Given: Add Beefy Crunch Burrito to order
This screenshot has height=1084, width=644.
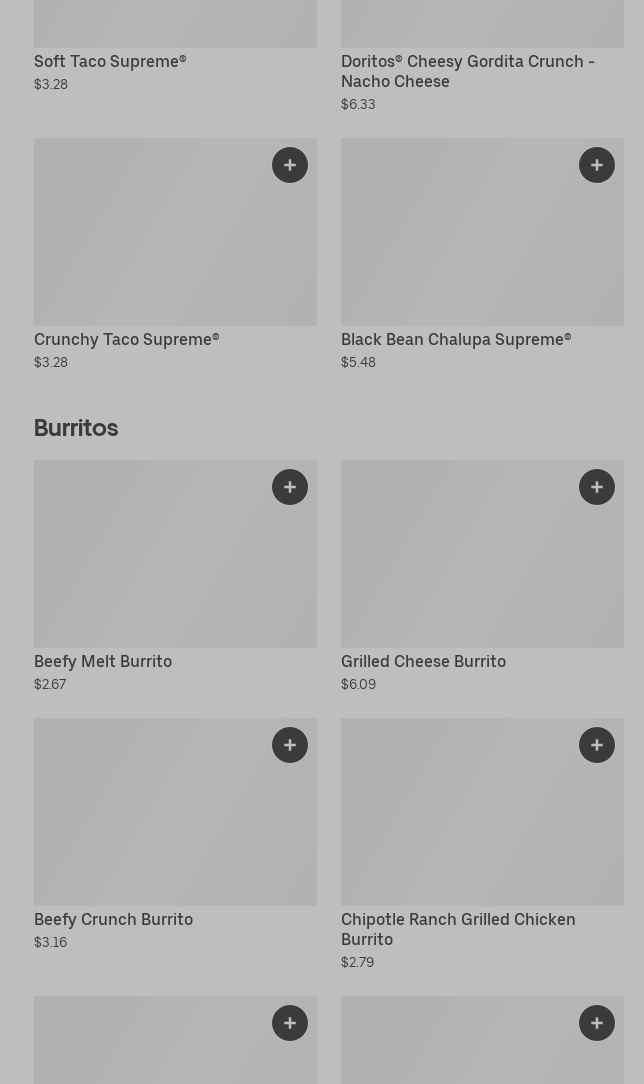Looking at the screenshot, I should coord(290,745).
